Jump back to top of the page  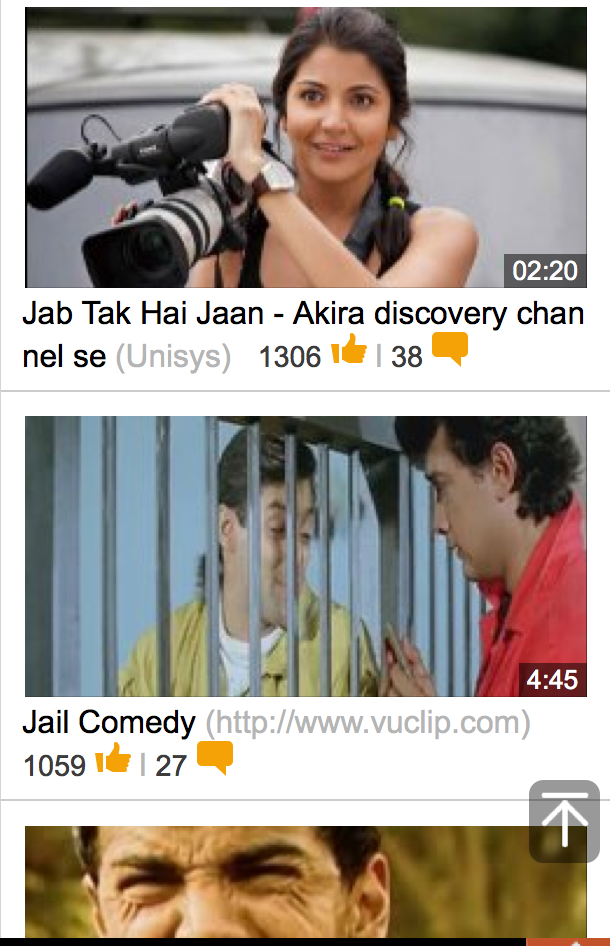(564, 821)
